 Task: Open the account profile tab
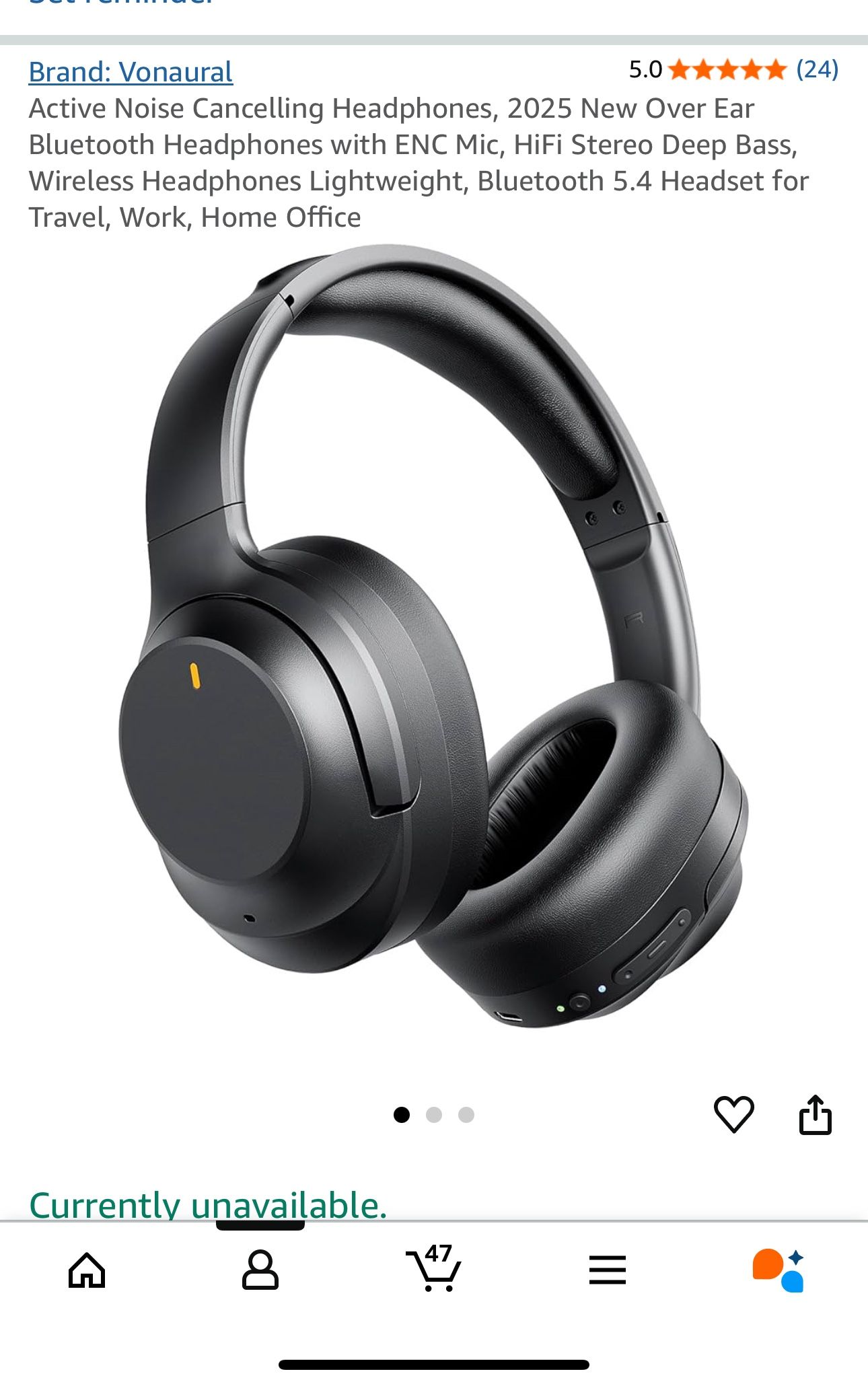click(x=260, y=1270)
